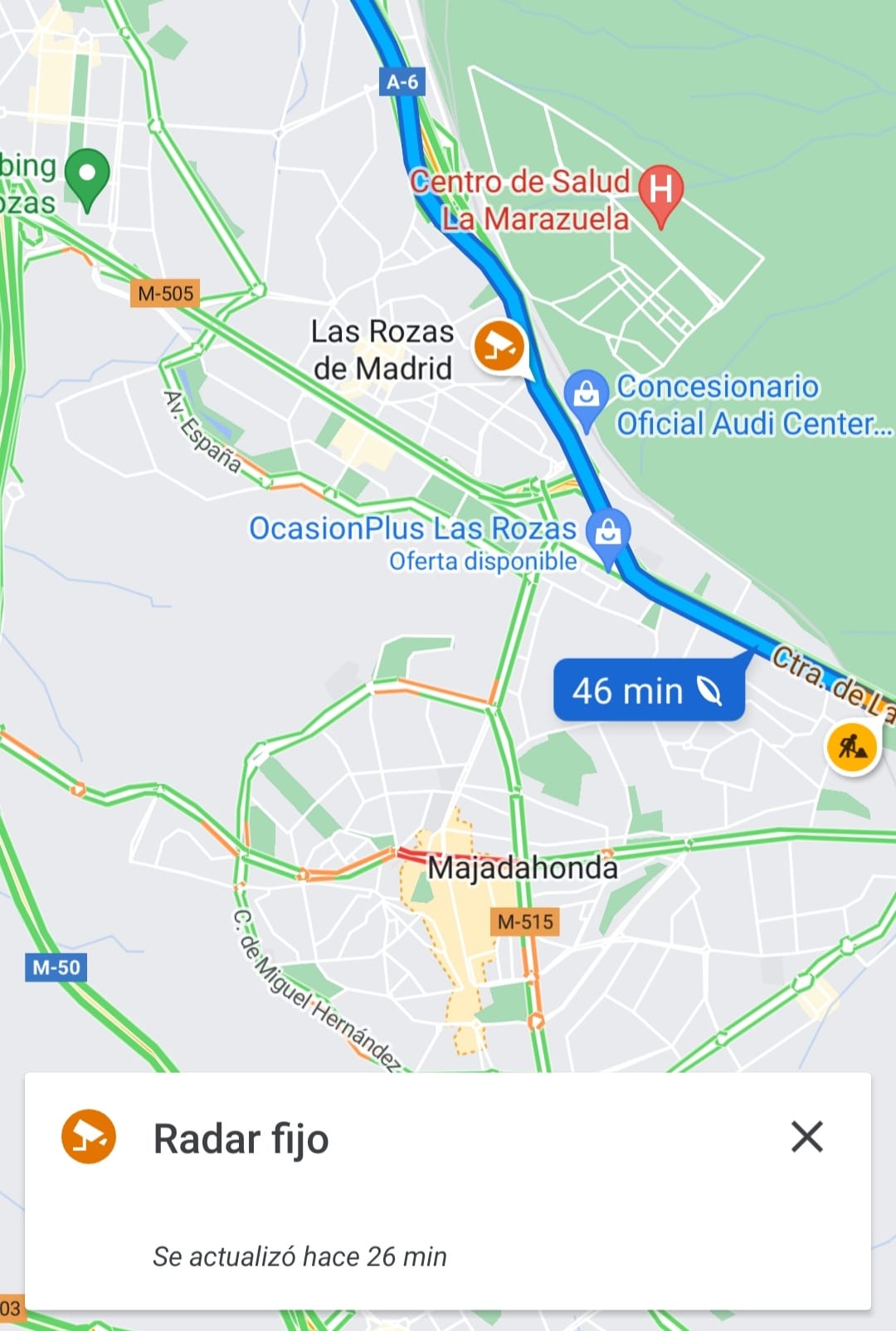Click the roadworks warning icon near the route
896x1331 pixels.
point(851,748)
